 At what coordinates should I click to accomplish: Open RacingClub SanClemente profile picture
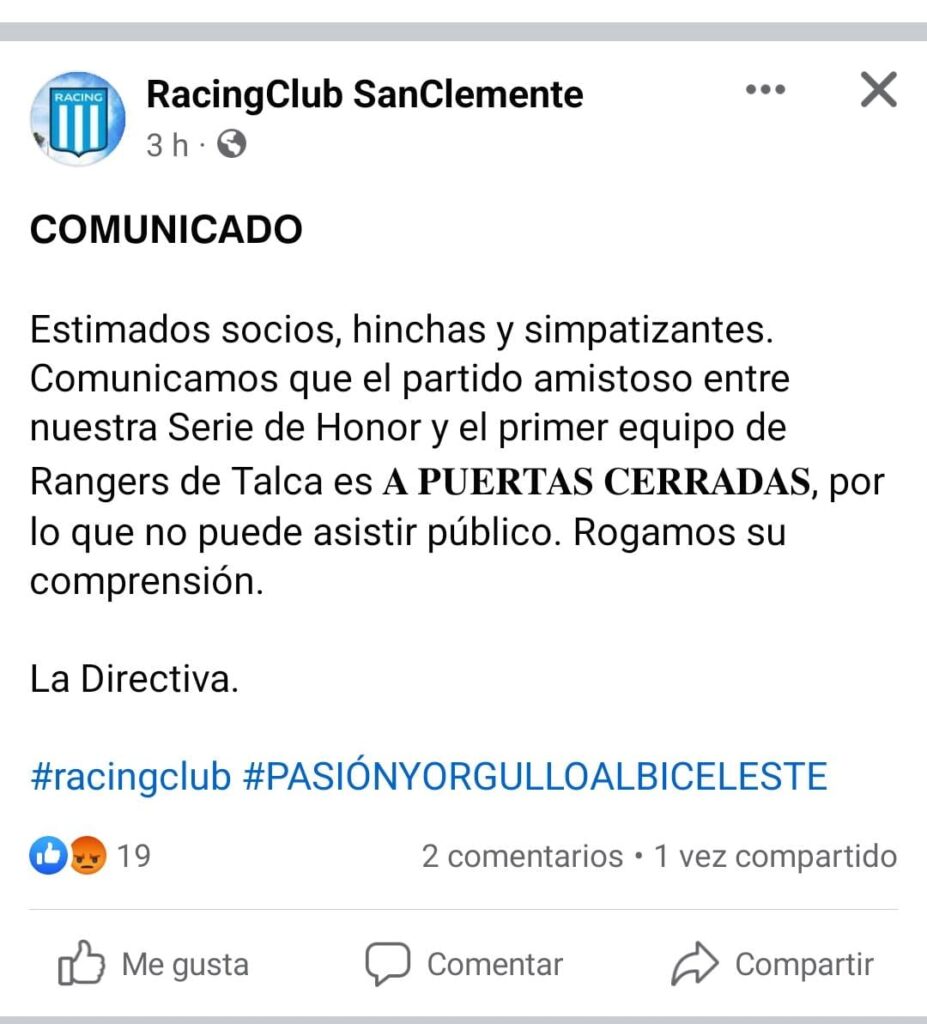click(78, 117)
